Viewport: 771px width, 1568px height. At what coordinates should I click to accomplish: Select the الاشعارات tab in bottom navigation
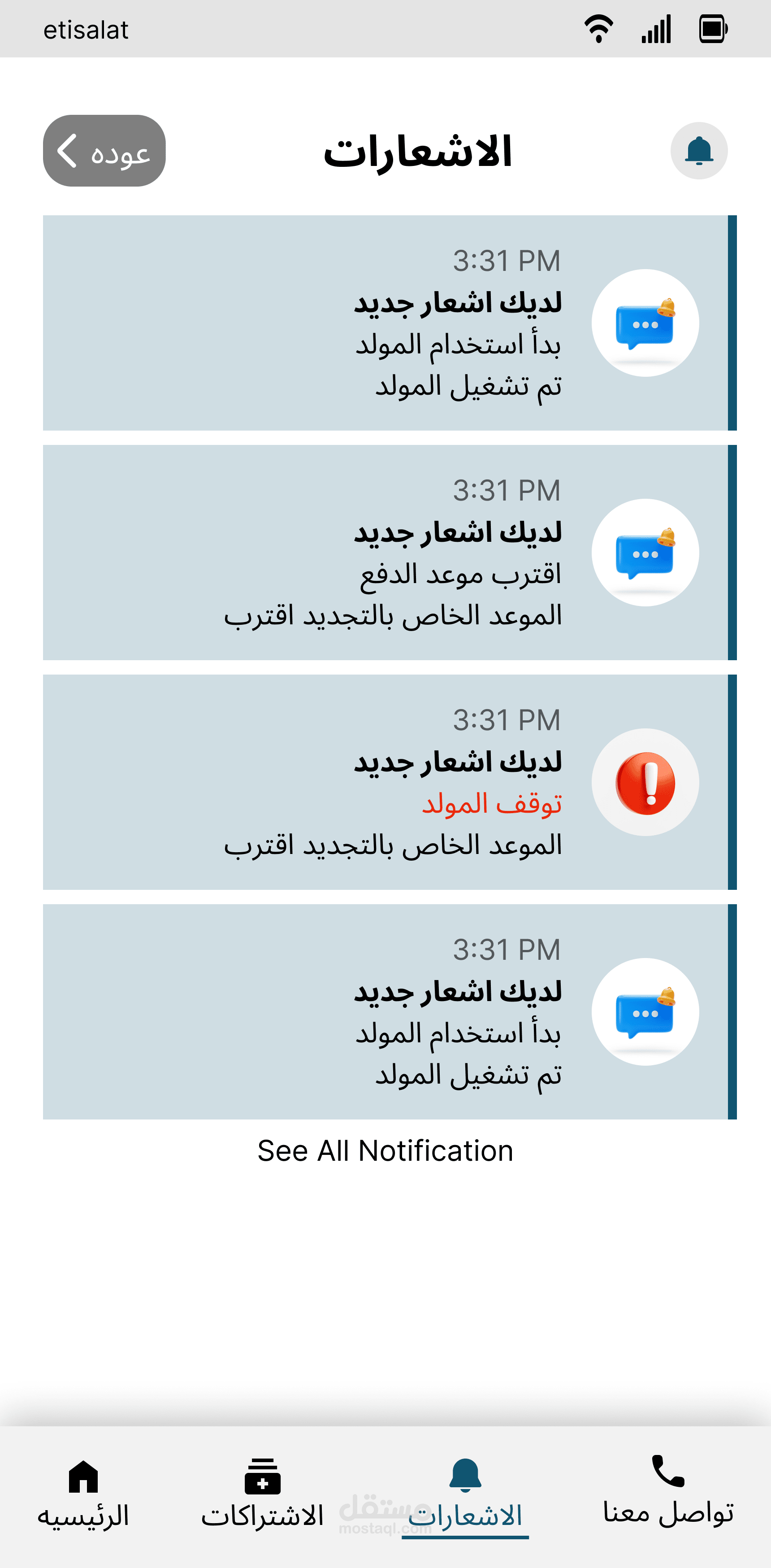pos(465,1494)
